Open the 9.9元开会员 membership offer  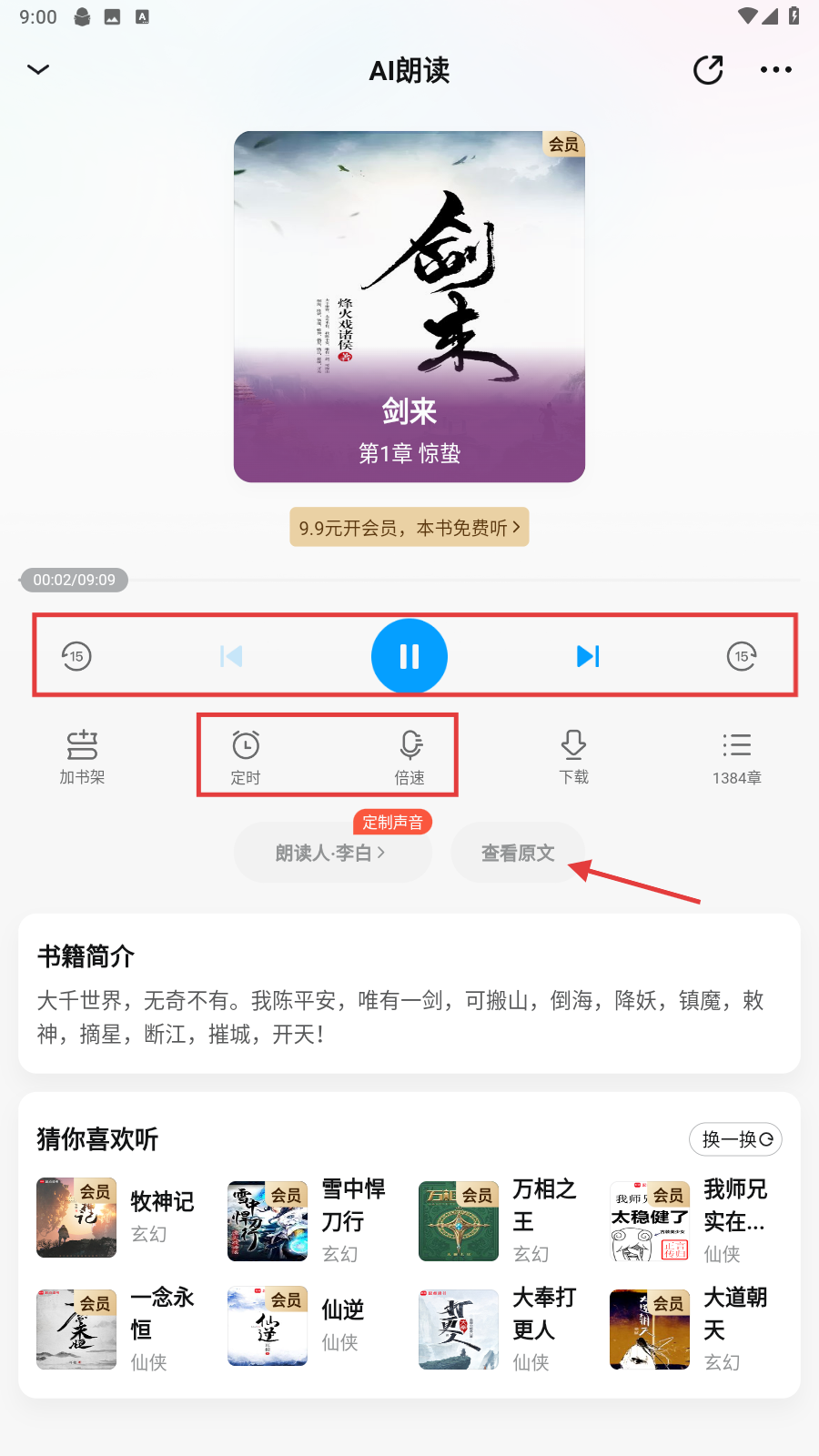pos(409,527)
